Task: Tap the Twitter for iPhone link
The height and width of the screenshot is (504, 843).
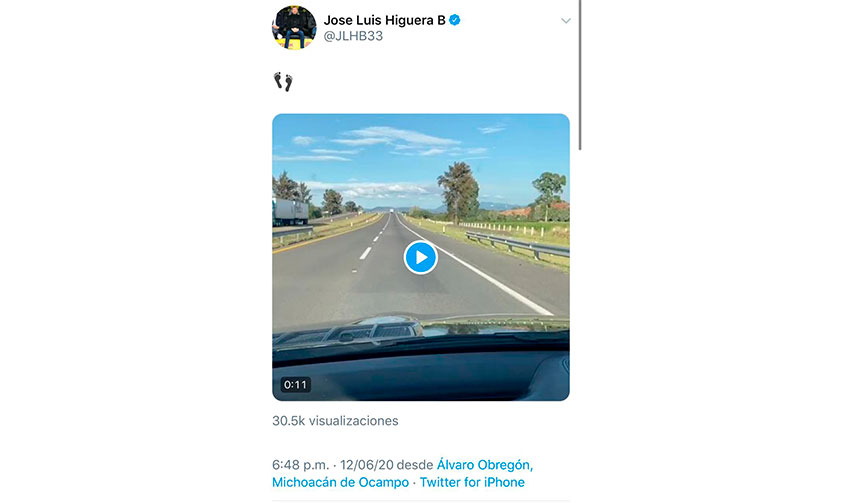Action: tap(472, 482)
